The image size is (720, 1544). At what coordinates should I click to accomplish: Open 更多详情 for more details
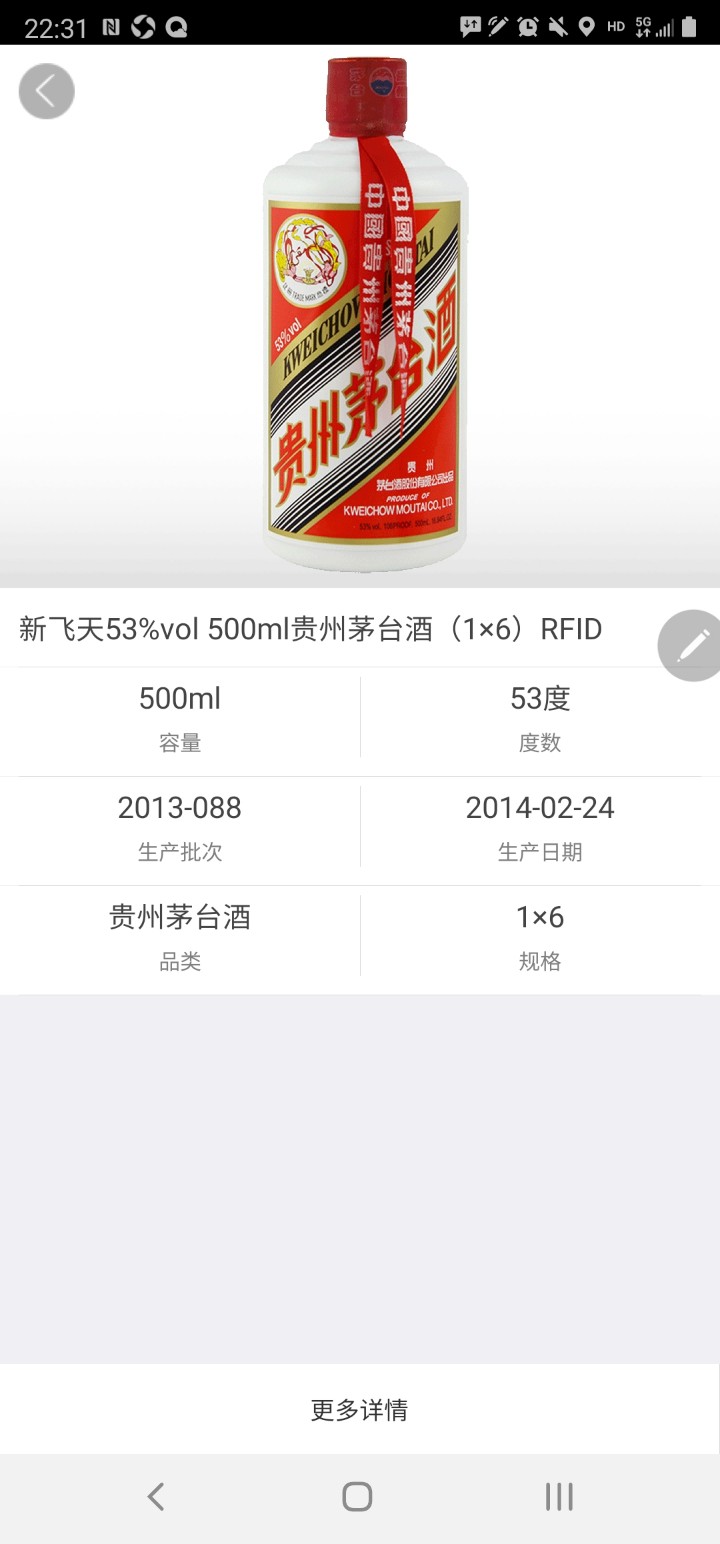tap(359, 1410)
